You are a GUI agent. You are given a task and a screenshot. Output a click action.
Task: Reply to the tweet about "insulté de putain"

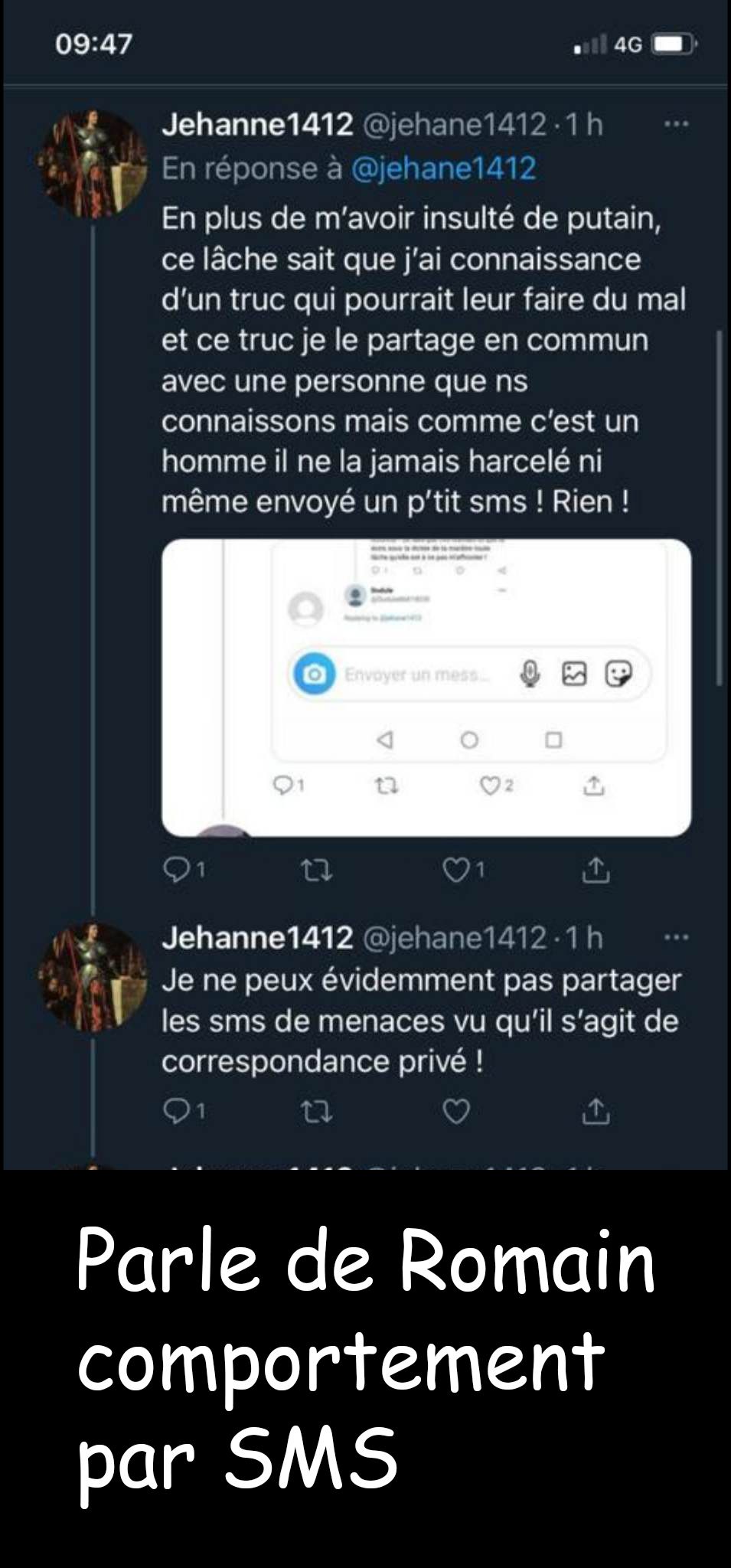178,869
